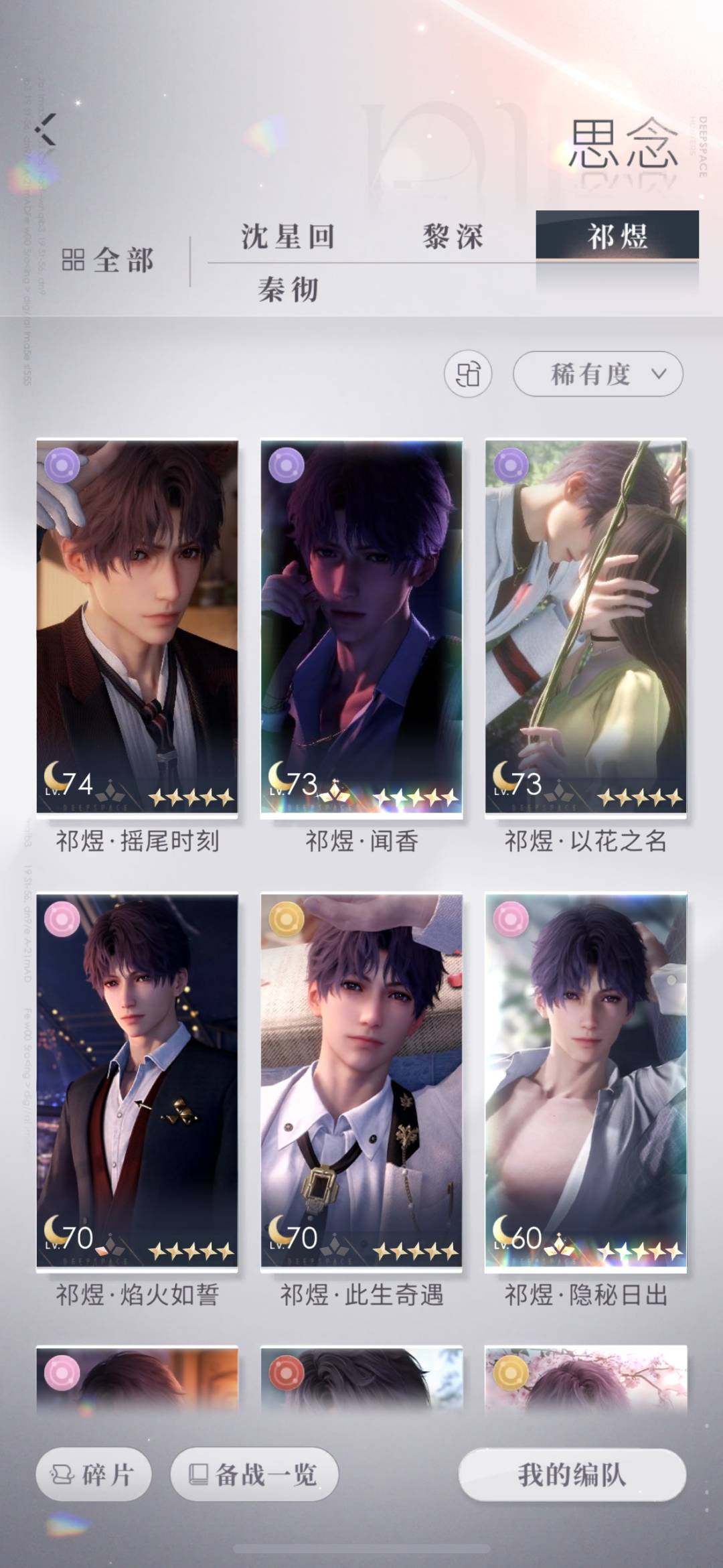
Task: Open the 祁煜·闻香 card
Action: click(x=361, y=626)
